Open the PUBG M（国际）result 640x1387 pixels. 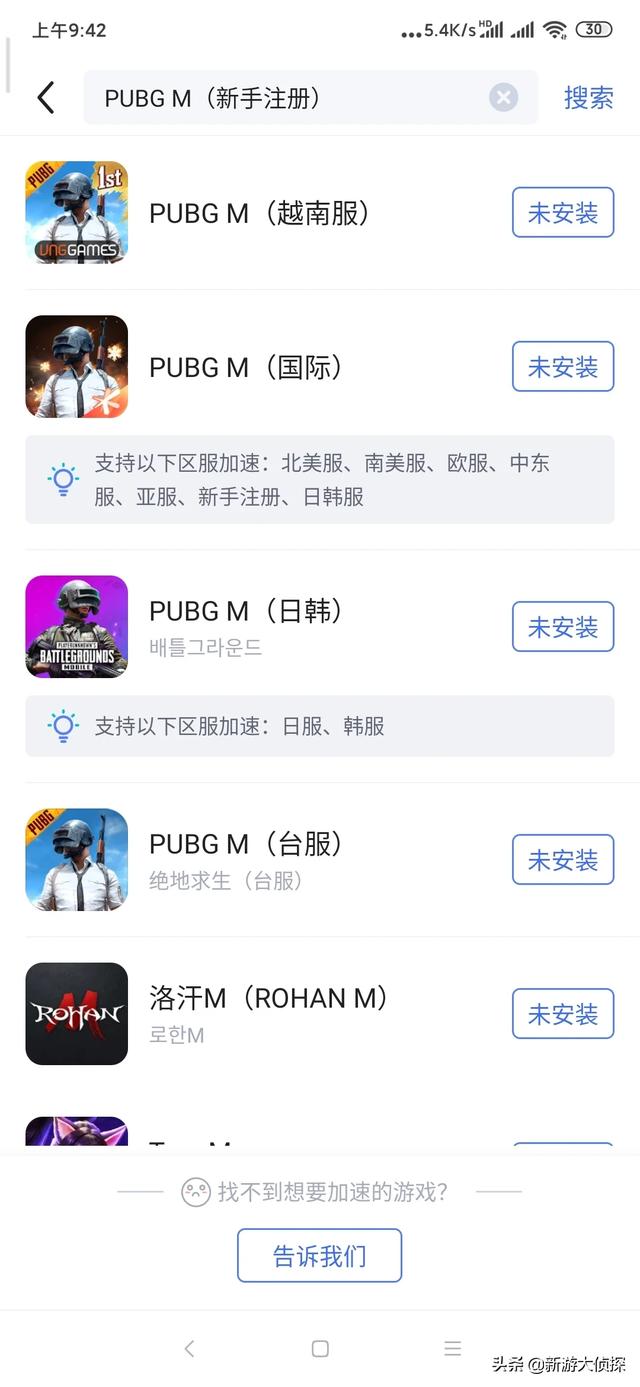point(246,367)
